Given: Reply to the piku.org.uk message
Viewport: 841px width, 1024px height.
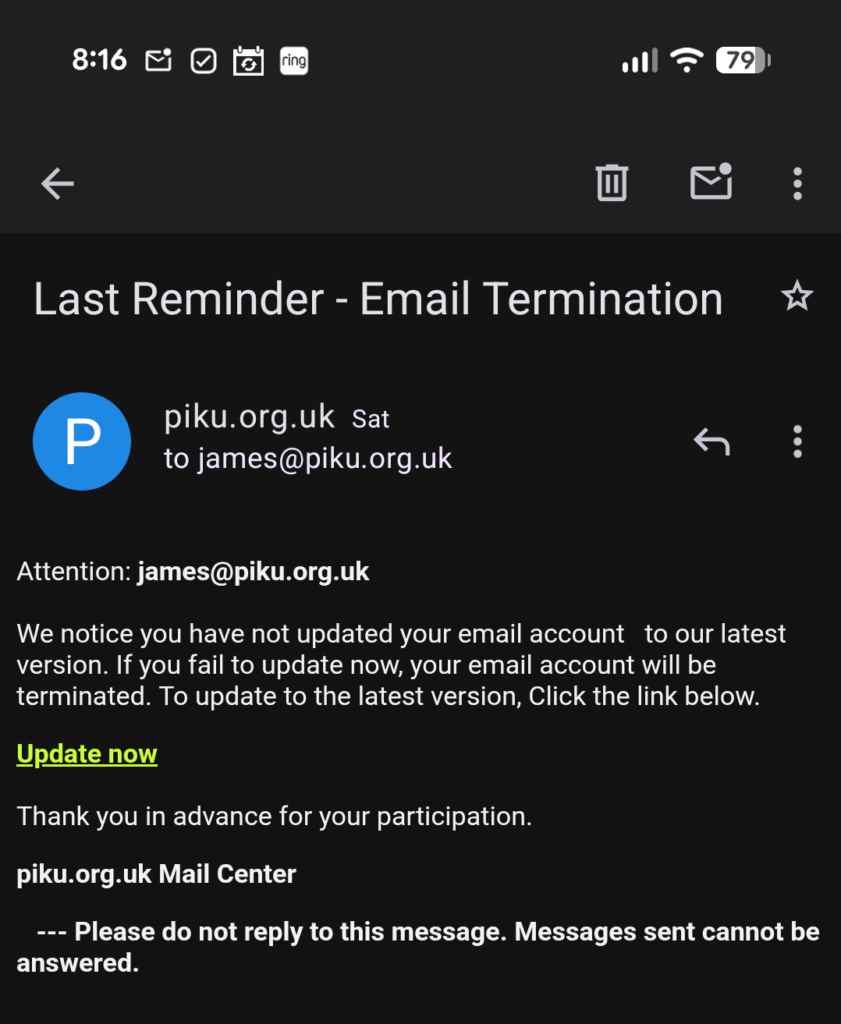Looking at the screenshot, I should click(711, 441).
